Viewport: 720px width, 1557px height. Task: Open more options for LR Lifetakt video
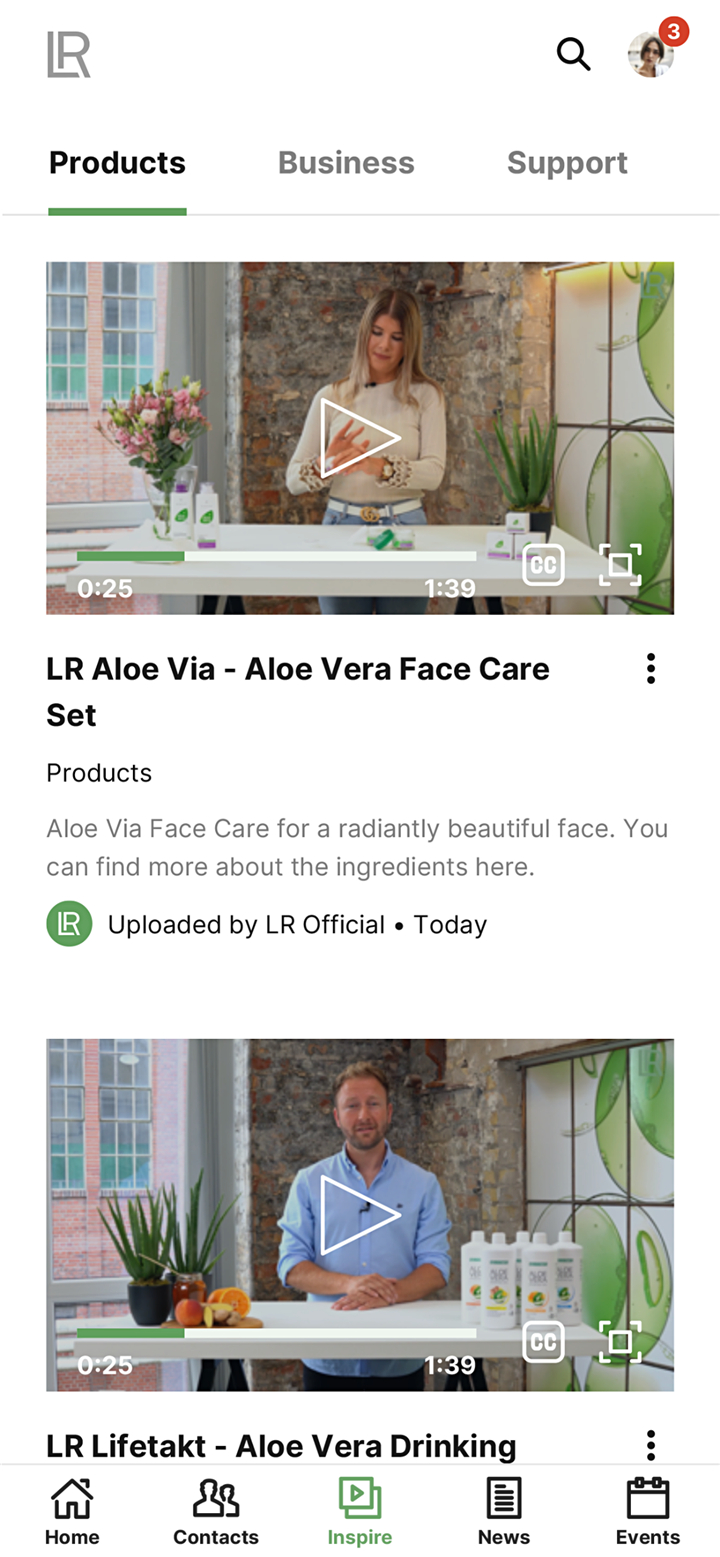tap(651, 1445)
